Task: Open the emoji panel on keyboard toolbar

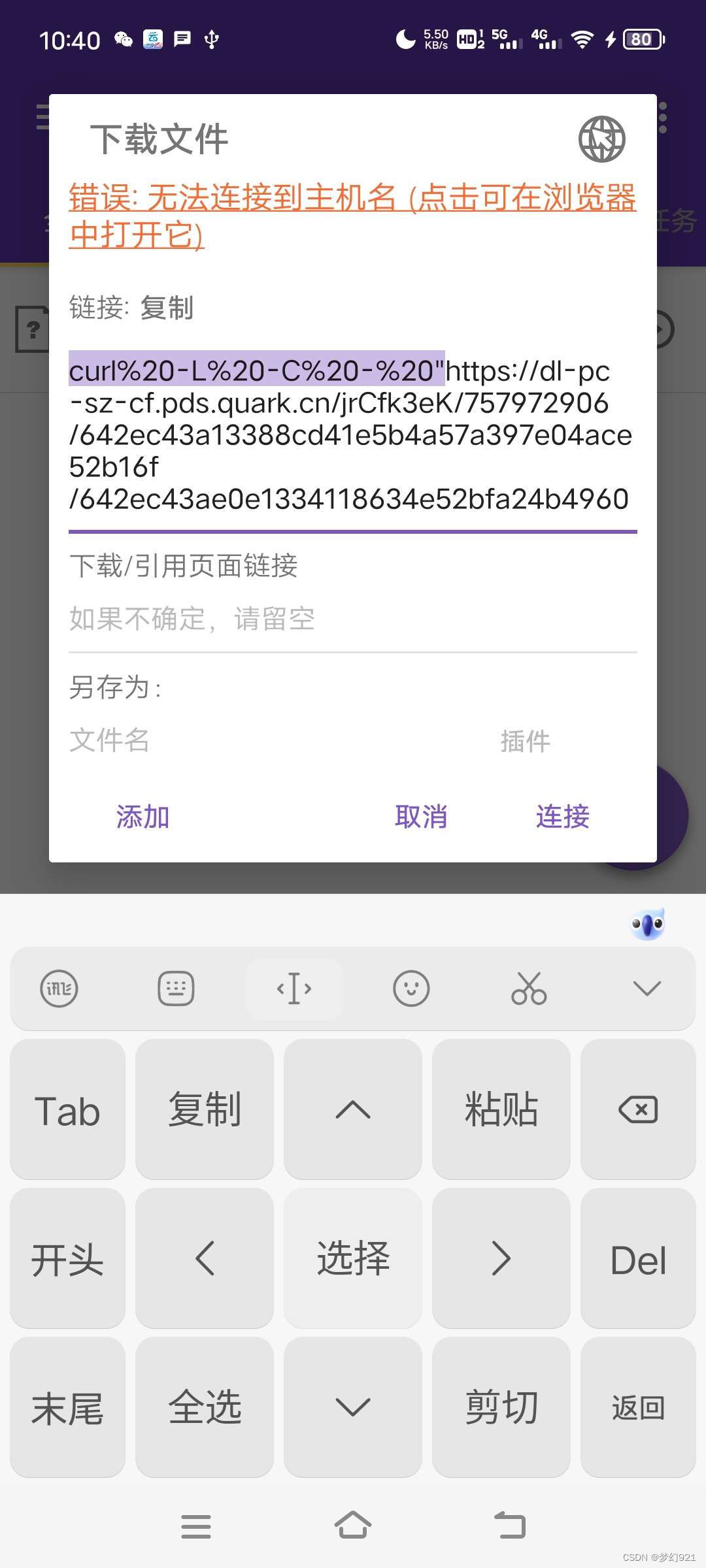Action: click(411, 988)
